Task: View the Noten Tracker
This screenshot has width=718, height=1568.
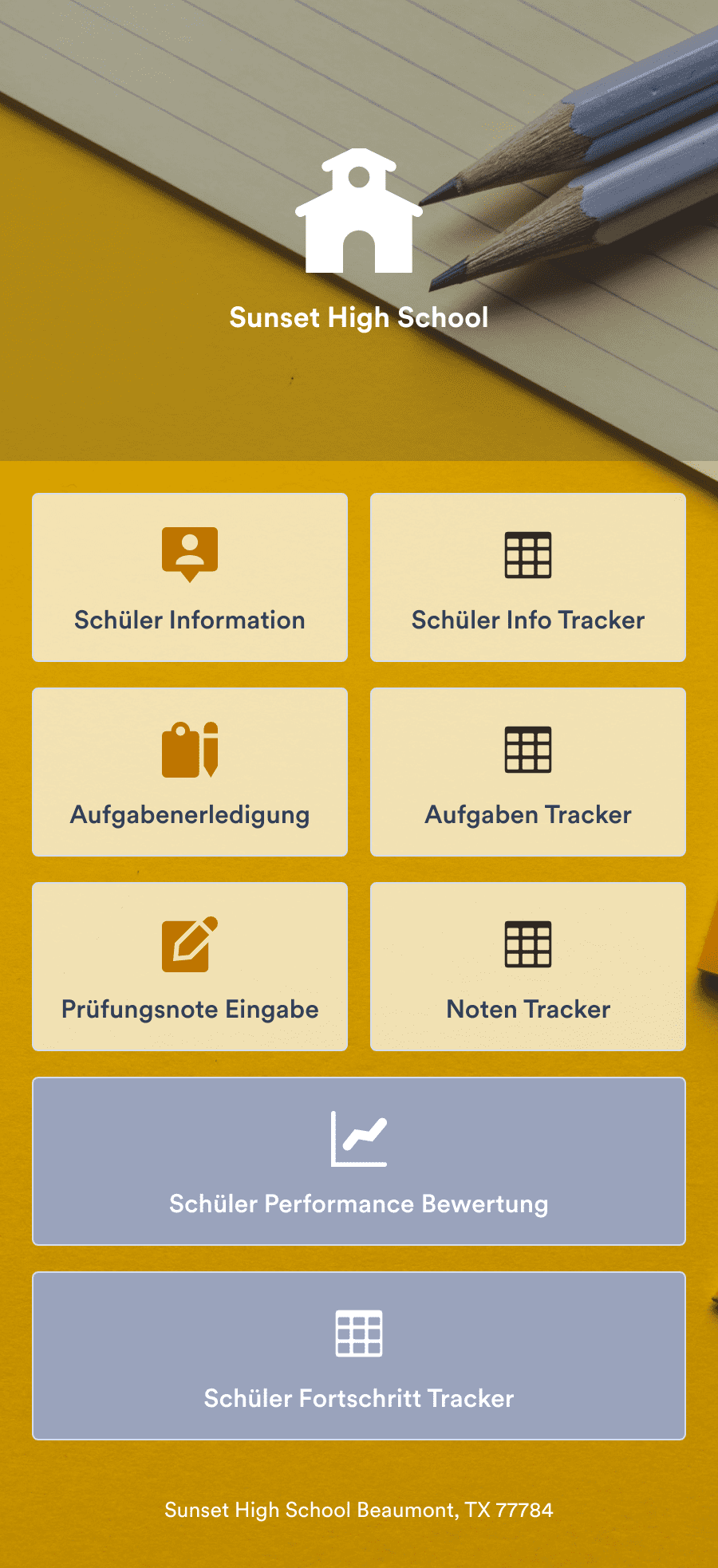Action: click(528, 967)
